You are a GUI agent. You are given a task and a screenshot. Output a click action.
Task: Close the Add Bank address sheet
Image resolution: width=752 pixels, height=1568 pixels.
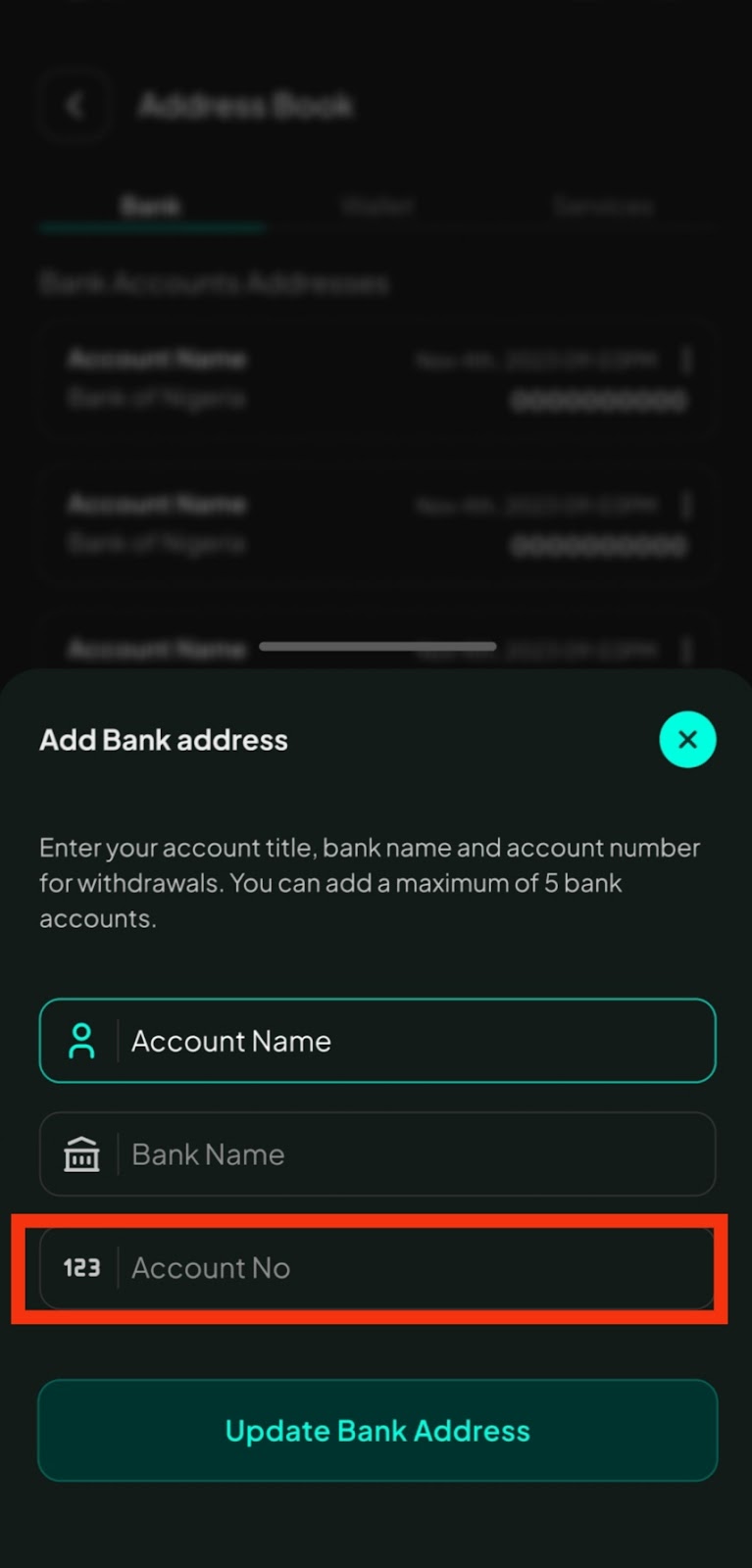point(687,739)
